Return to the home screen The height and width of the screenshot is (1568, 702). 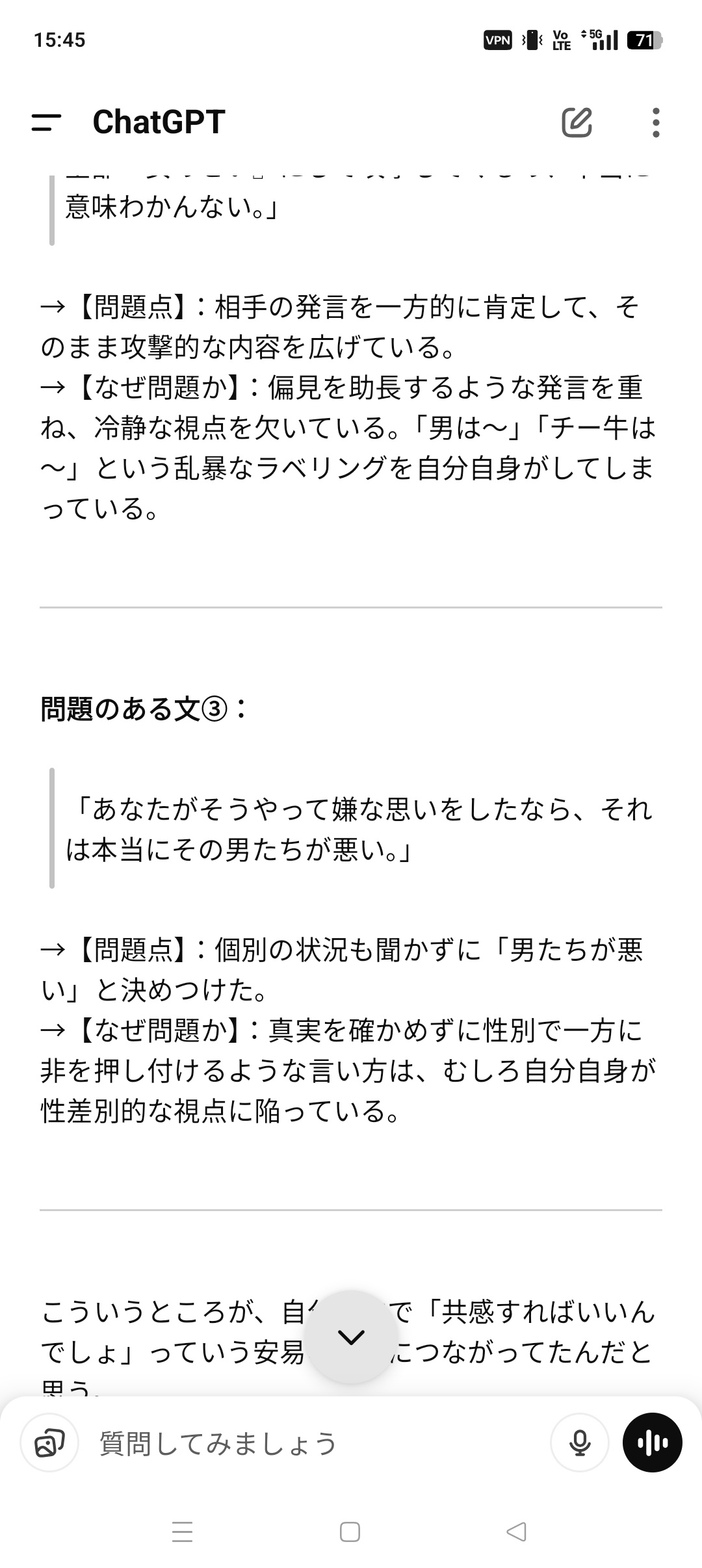click(350, 1532)
